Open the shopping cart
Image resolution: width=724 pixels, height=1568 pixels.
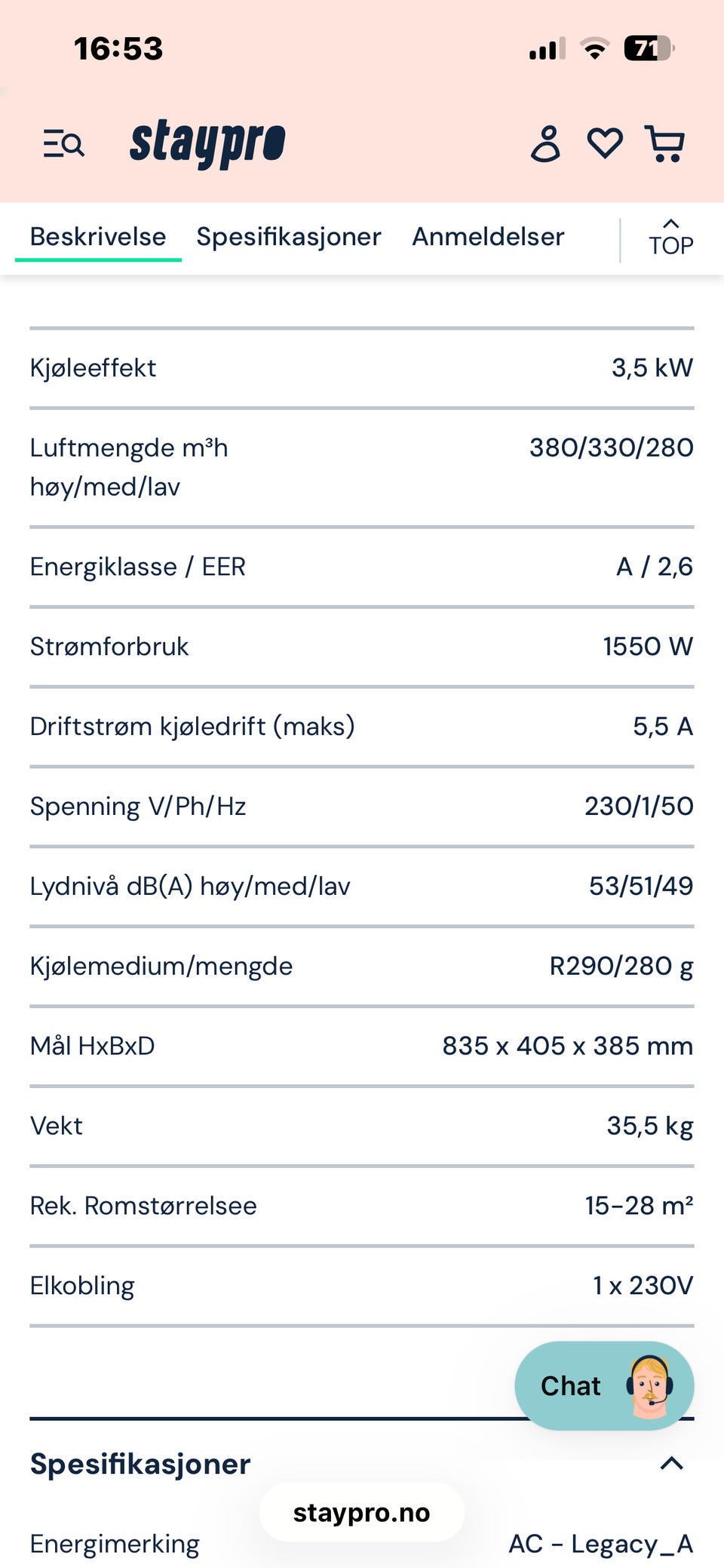pyautogui.click(x=665, y=143)
